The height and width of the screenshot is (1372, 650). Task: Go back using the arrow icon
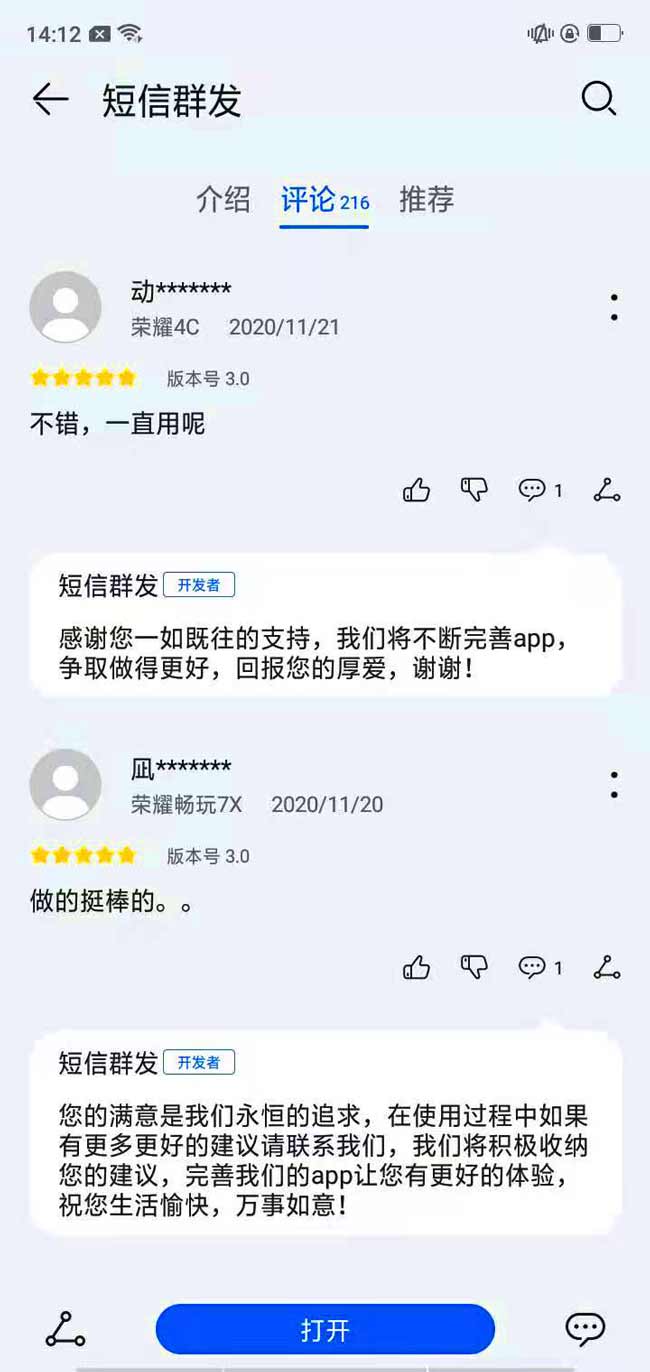click(x=50, y=99)
